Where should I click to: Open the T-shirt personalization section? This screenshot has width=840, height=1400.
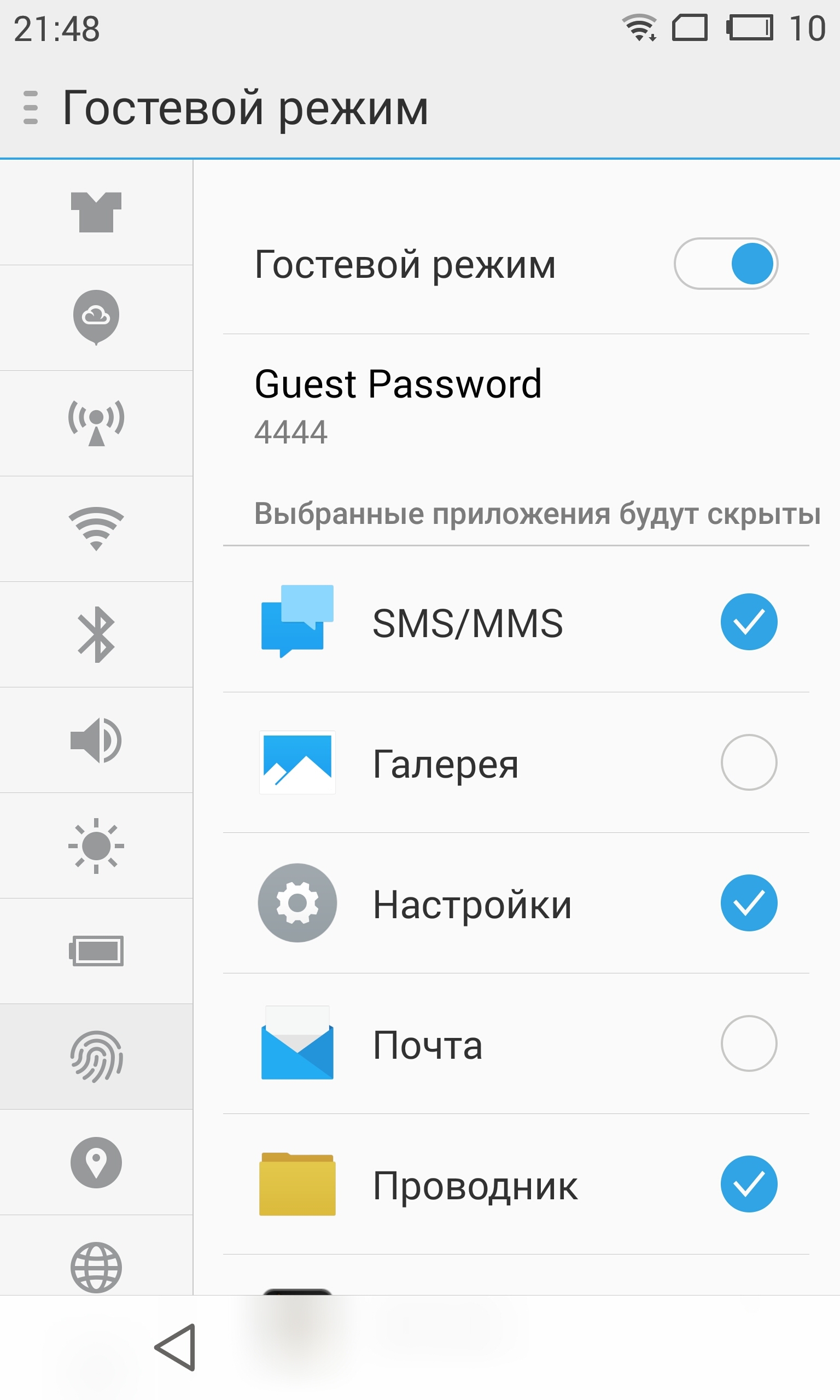(x=96, y=212)
